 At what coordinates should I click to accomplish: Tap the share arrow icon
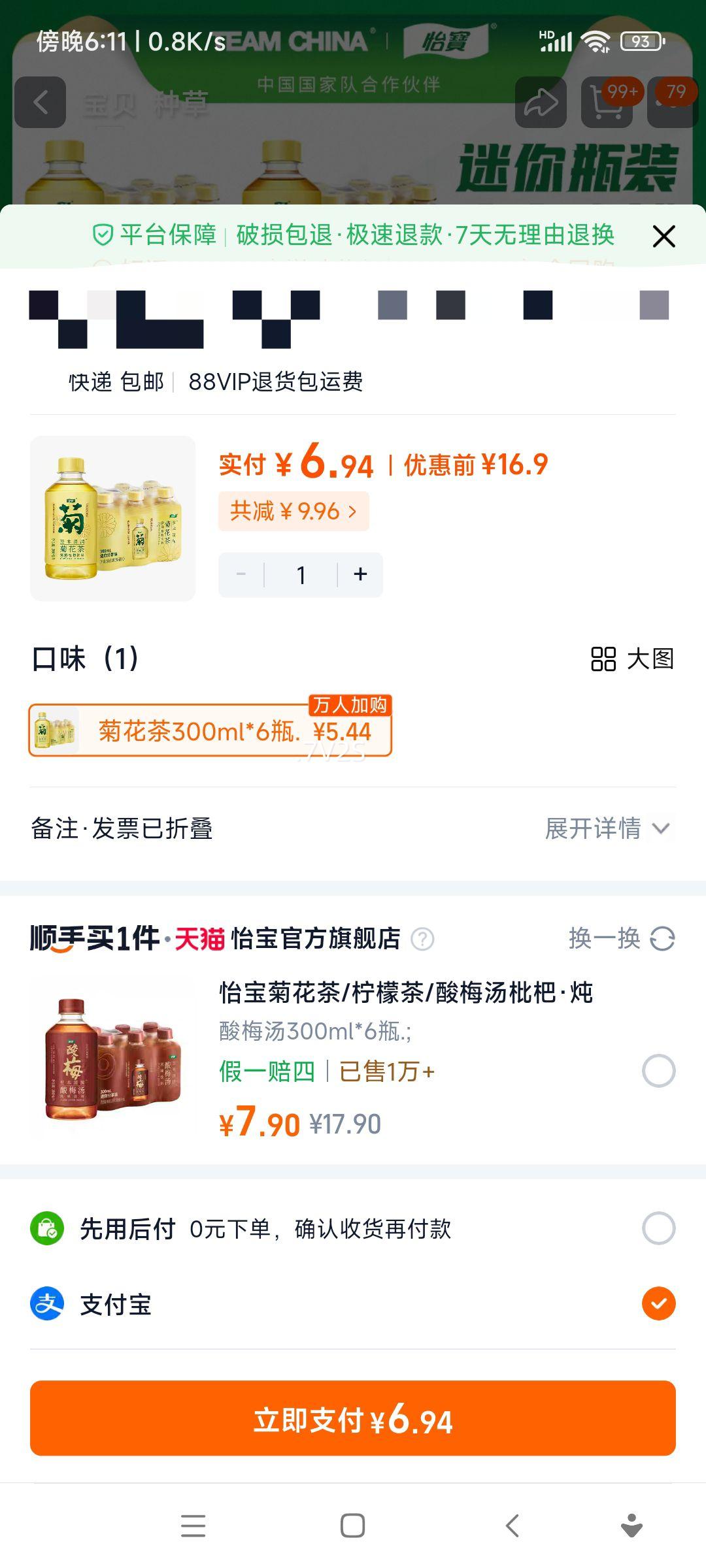point(541,101)
